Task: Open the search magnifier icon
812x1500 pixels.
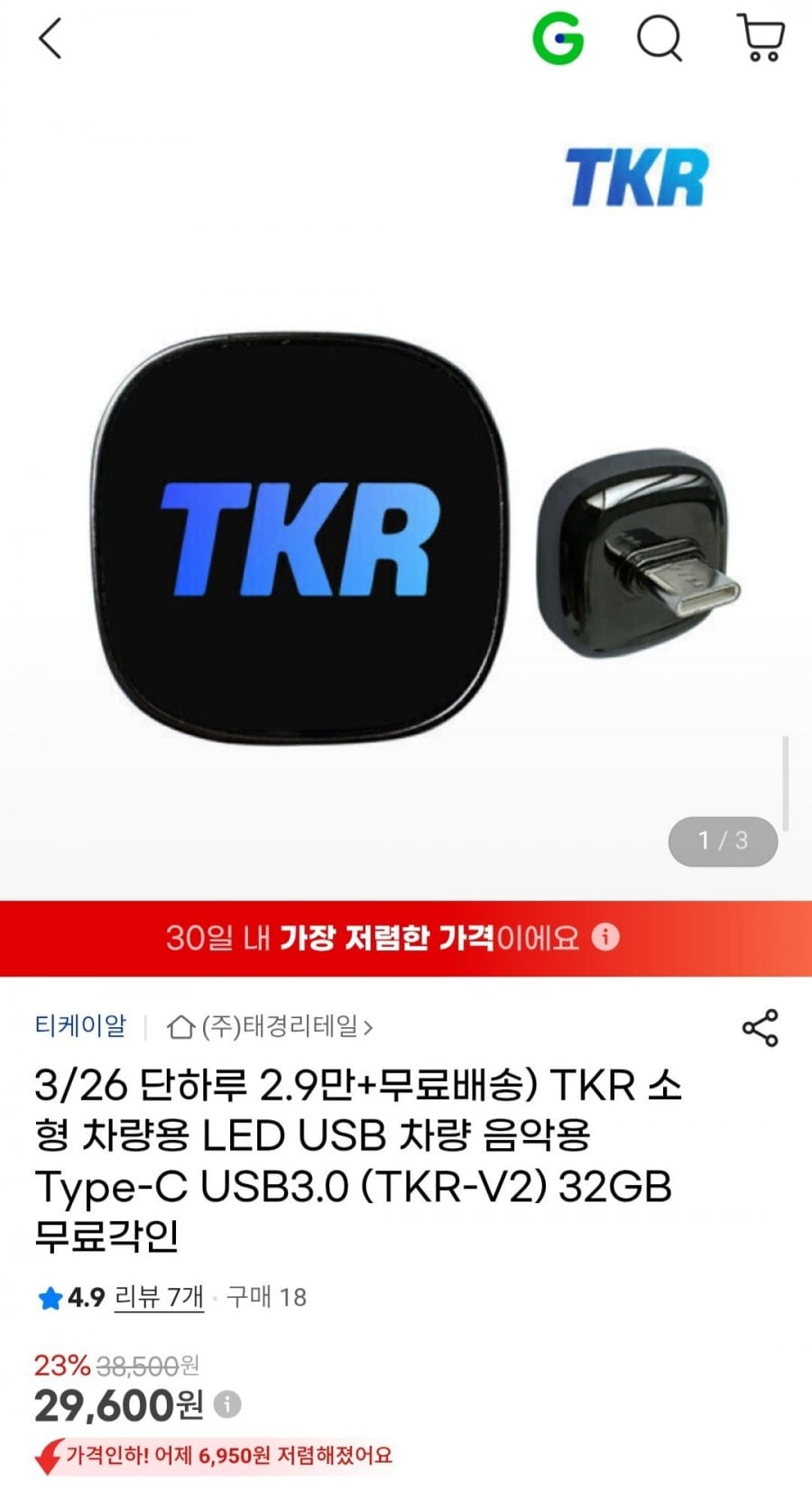Action: [x=660, y=40]
